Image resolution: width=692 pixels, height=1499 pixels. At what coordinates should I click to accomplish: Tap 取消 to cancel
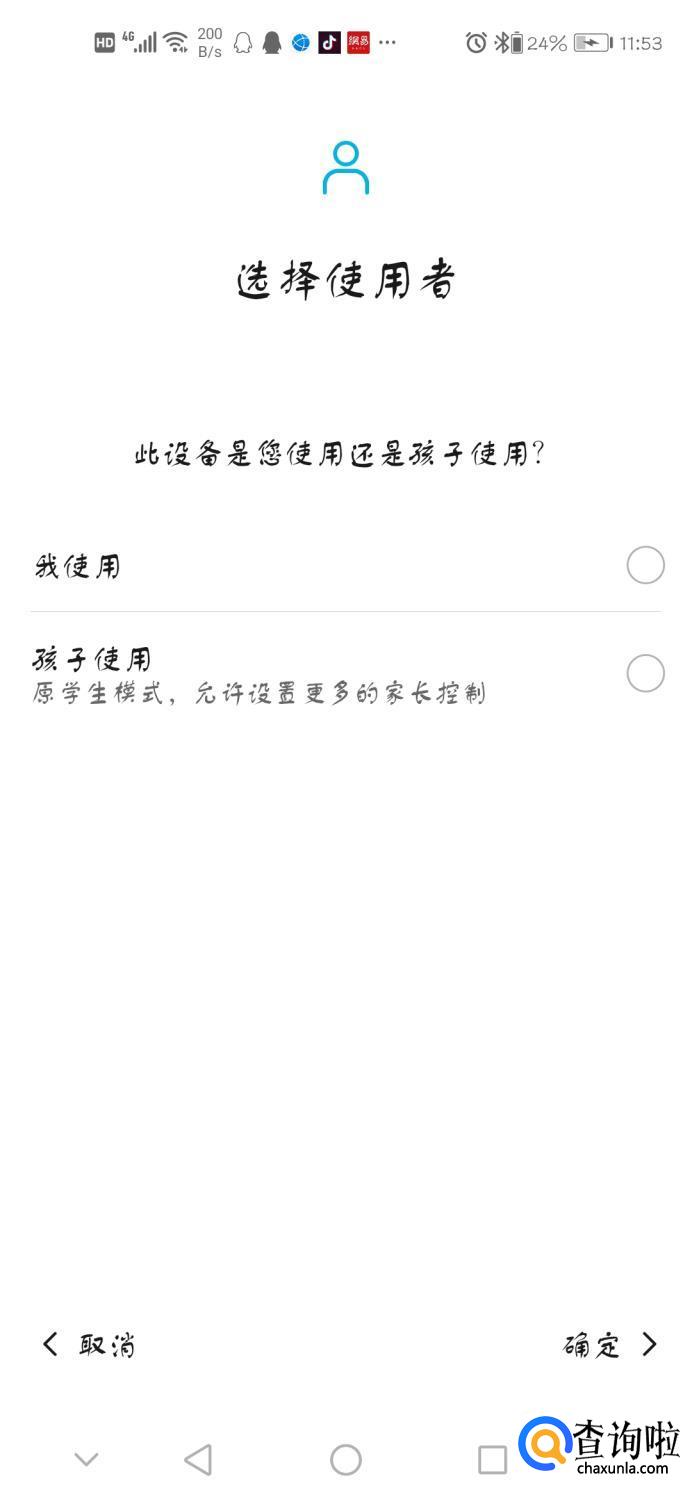[x=90, y=1345]
